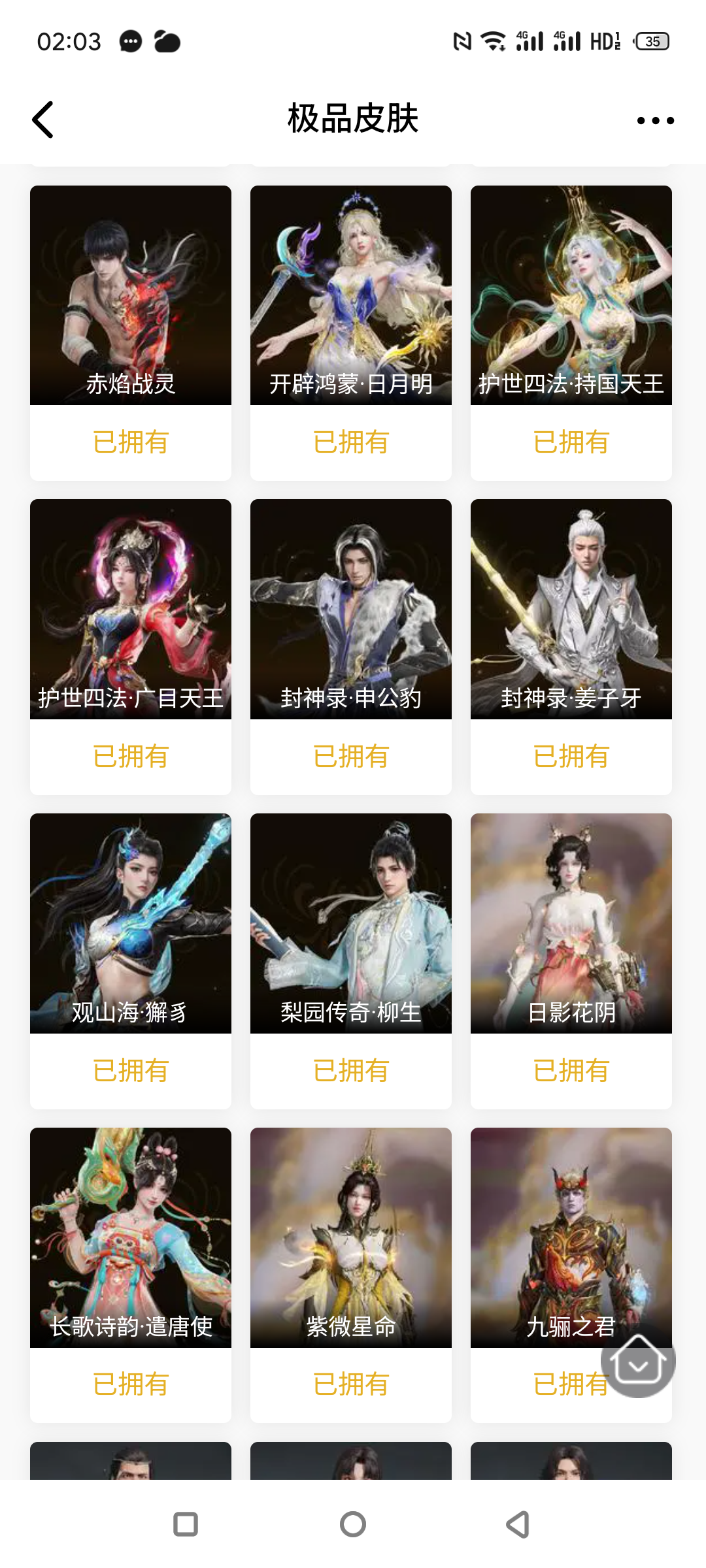Open the 封神录·姜子牙 skin card
Screen dimensions: 706x1568
coord(571,609)
